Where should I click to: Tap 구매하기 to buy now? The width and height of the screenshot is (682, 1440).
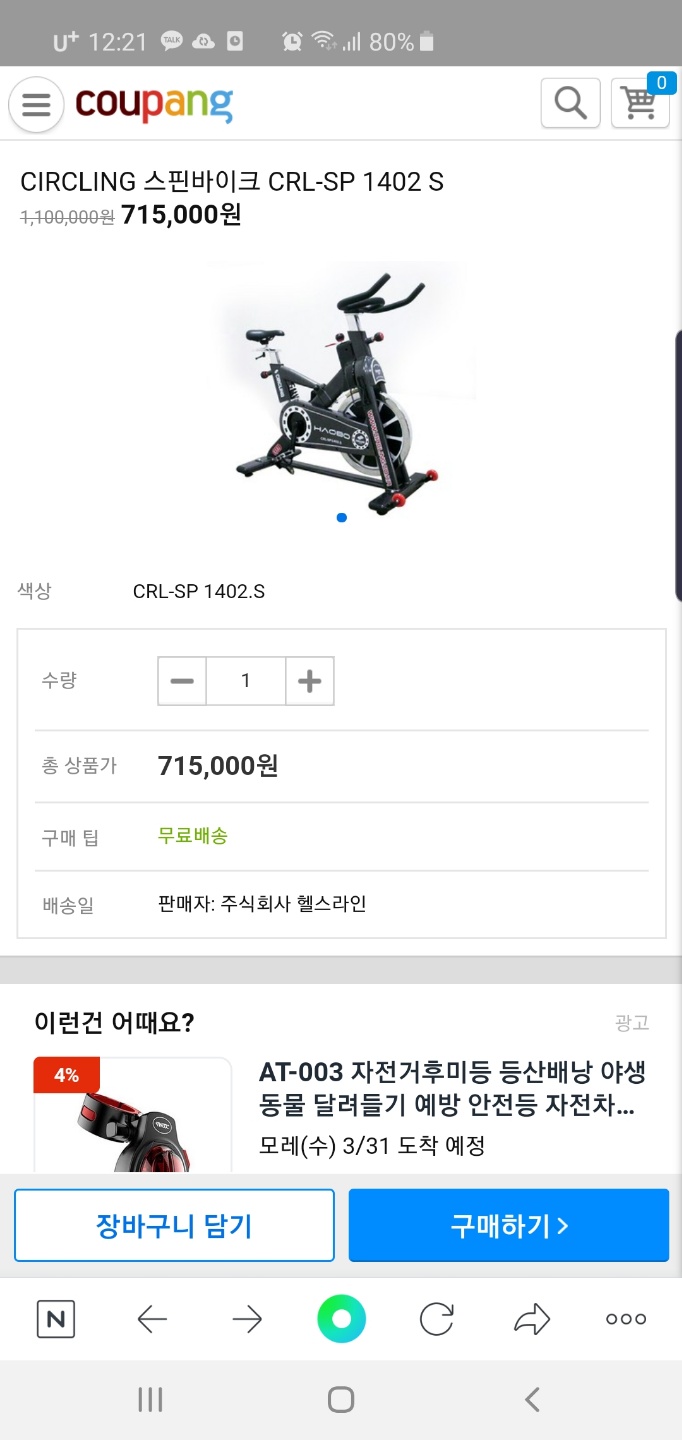(x=508, y=1225)
